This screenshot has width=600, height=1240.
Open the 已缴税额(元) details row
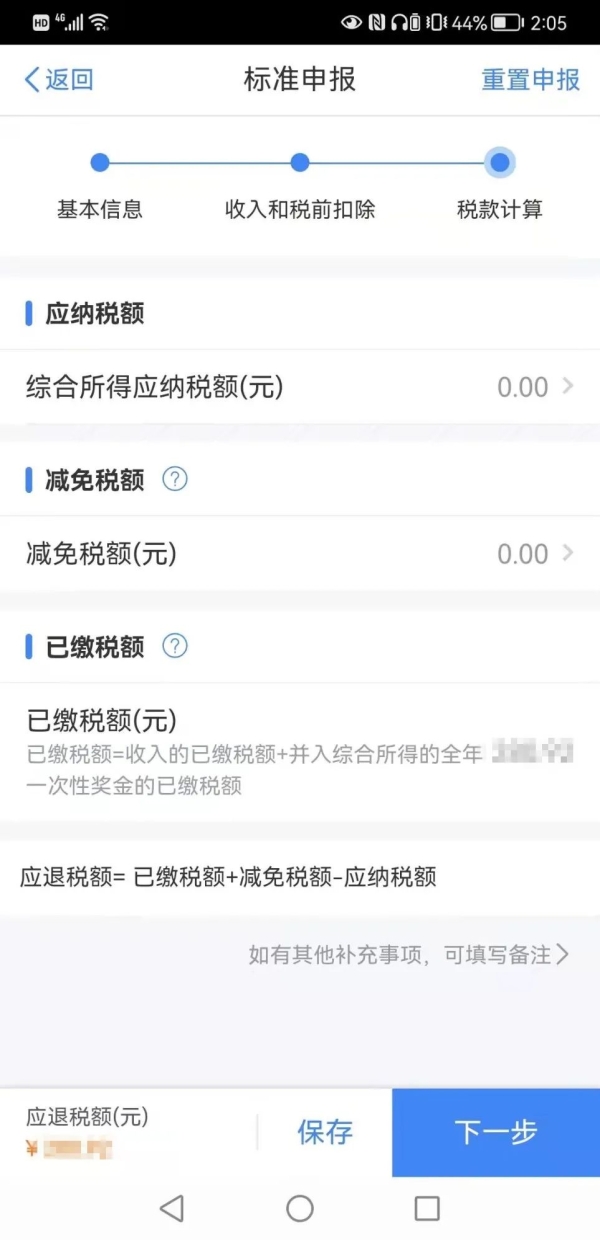point(300,750)
